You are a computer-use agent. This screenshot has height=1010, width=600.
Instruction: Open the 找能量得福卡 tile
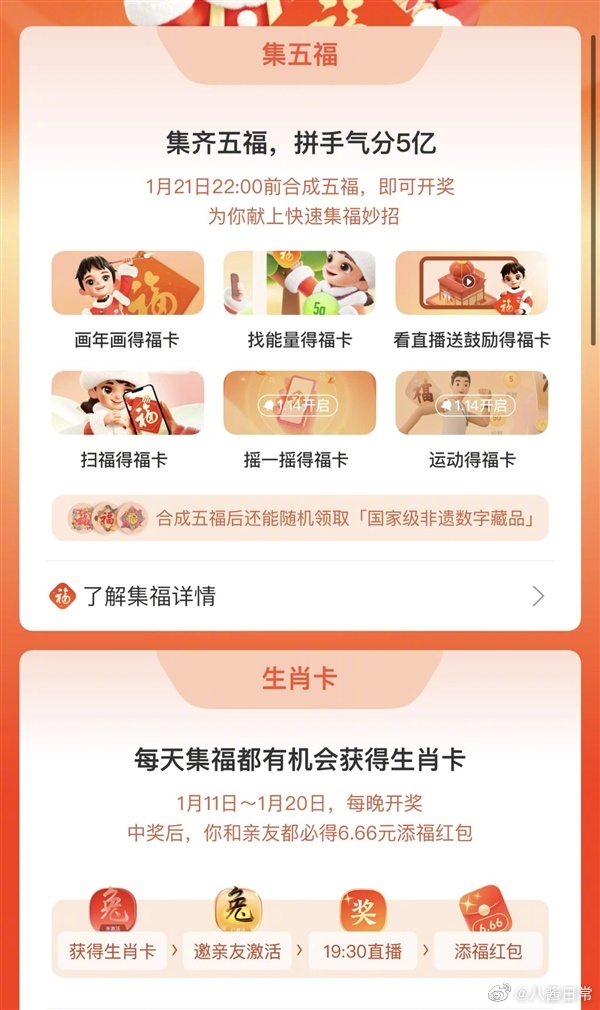(300, 300)
